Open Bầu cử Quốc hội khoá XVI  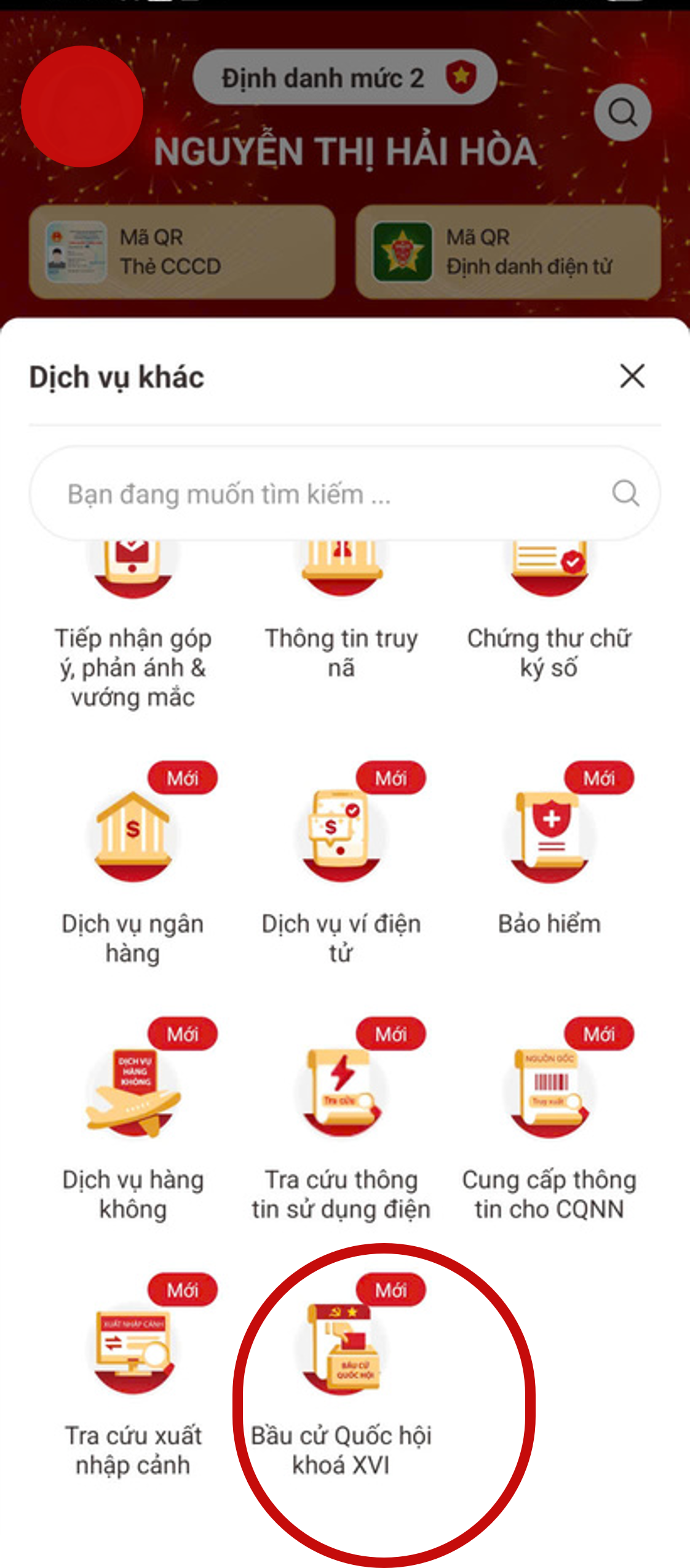341,1372
